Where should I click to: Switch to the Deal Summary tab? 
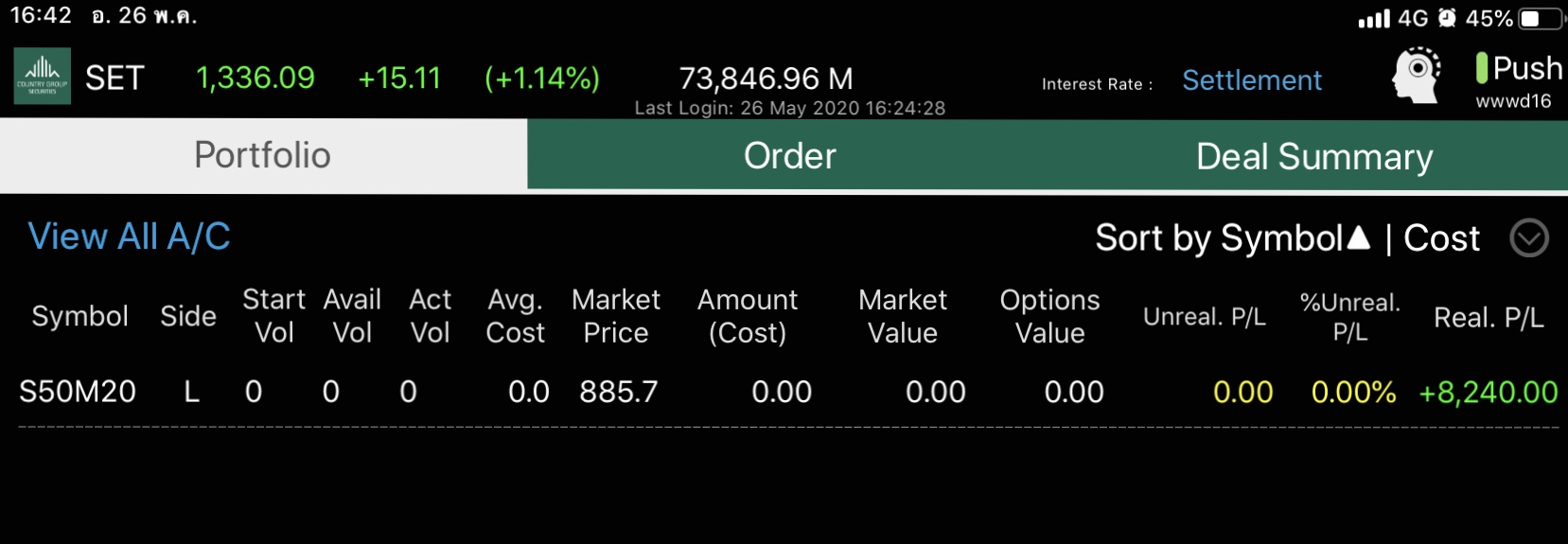(x=1313, y=156)
